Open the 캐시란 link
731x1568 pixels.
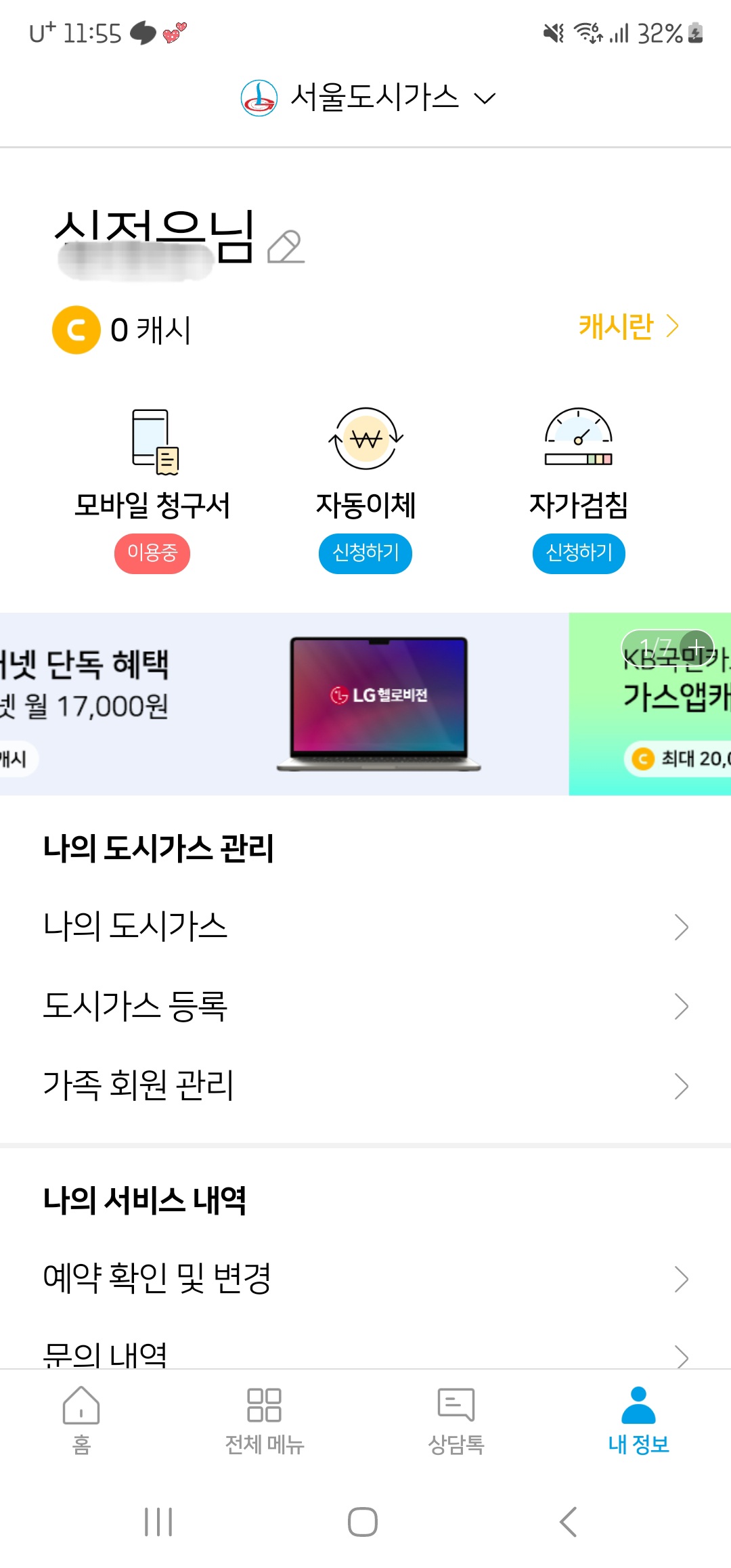627,326
